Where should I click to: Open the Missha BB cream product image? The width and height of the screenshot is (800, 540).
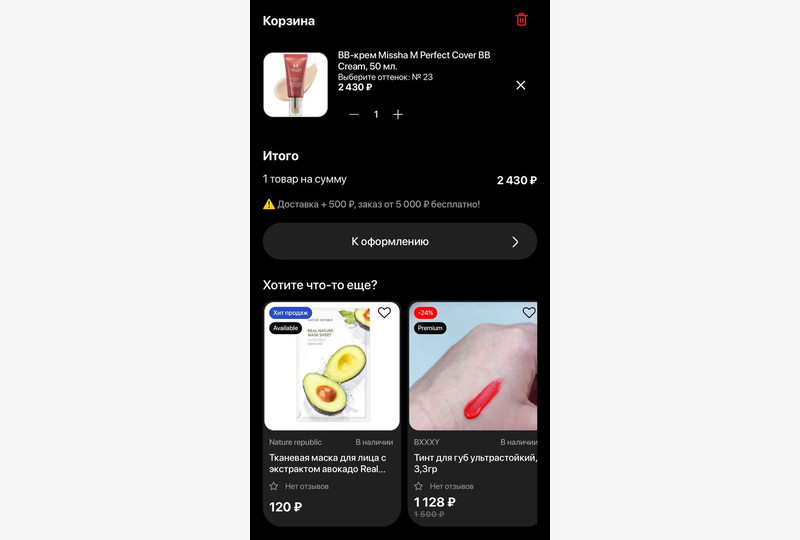point(295,85)
